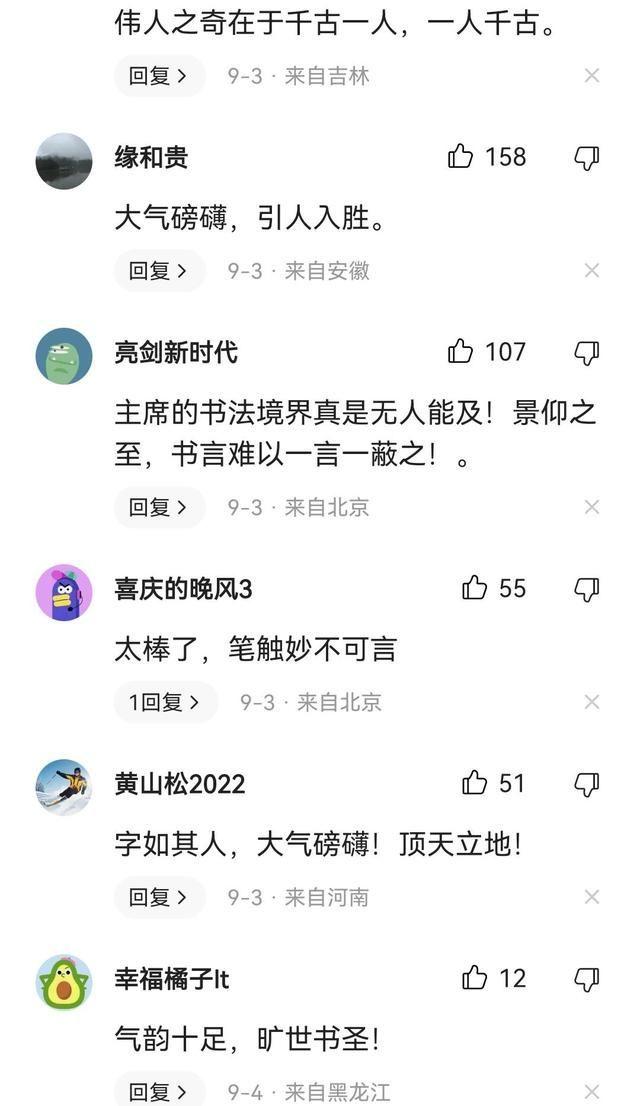Dismiss the comment from 安徽

click(592, 271)
